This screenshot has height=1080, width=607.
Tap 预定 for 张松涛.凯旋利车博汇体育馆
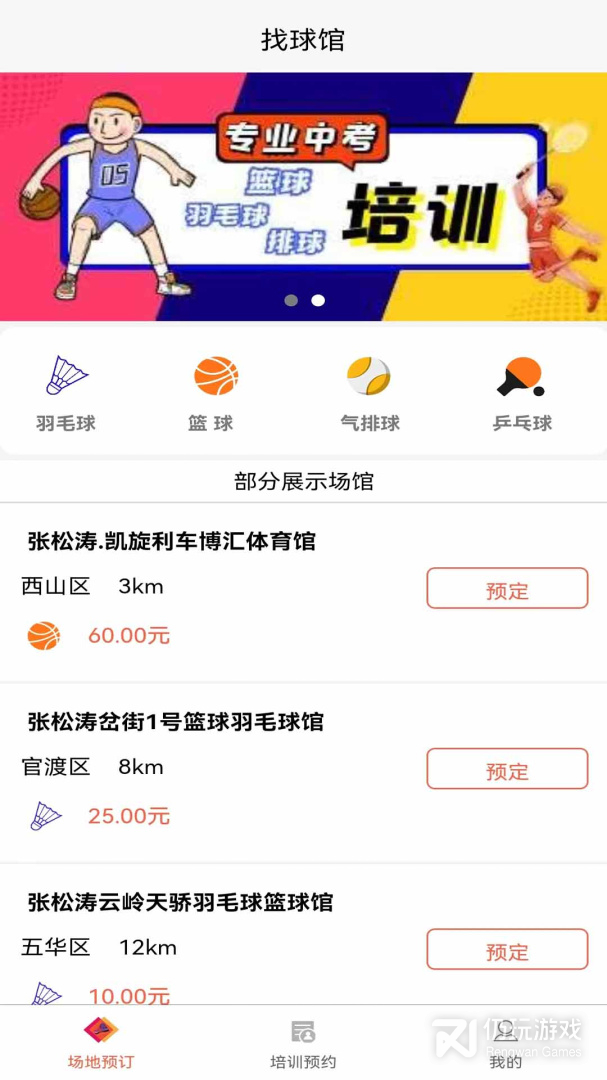[x=507, y=589]
